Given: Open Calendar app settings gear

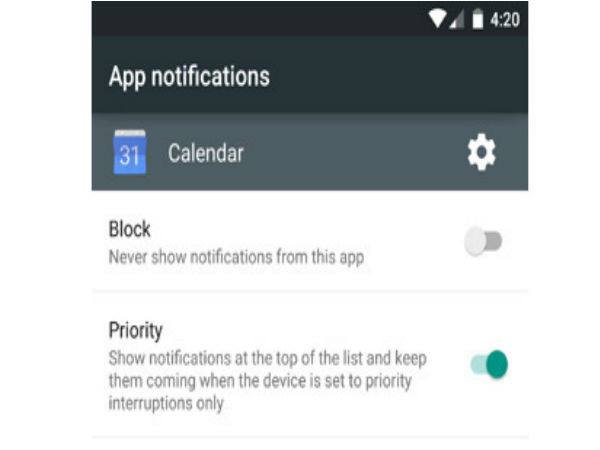Looking at the screenshot, I should point(481,153).
